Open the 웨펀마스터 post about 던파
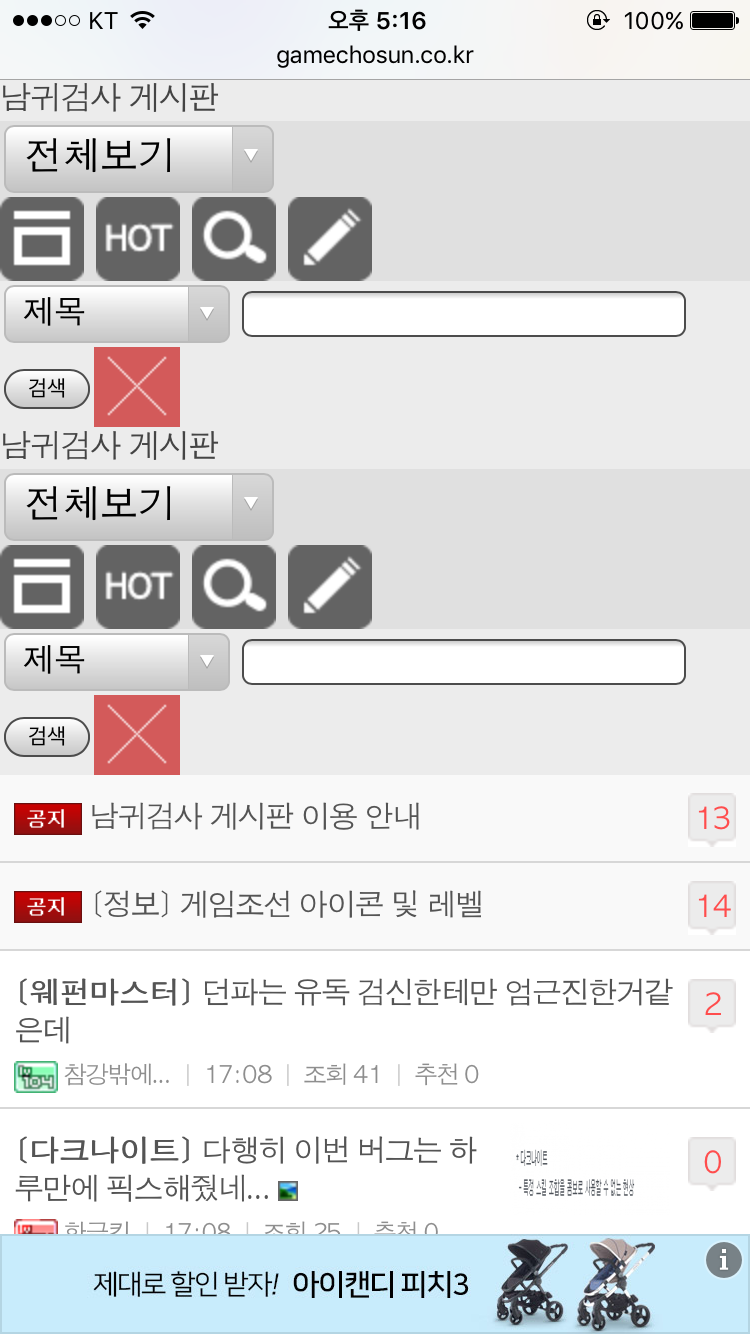Image resolution: width=750 pixels, height=1334 pixels. [340, 1011]
